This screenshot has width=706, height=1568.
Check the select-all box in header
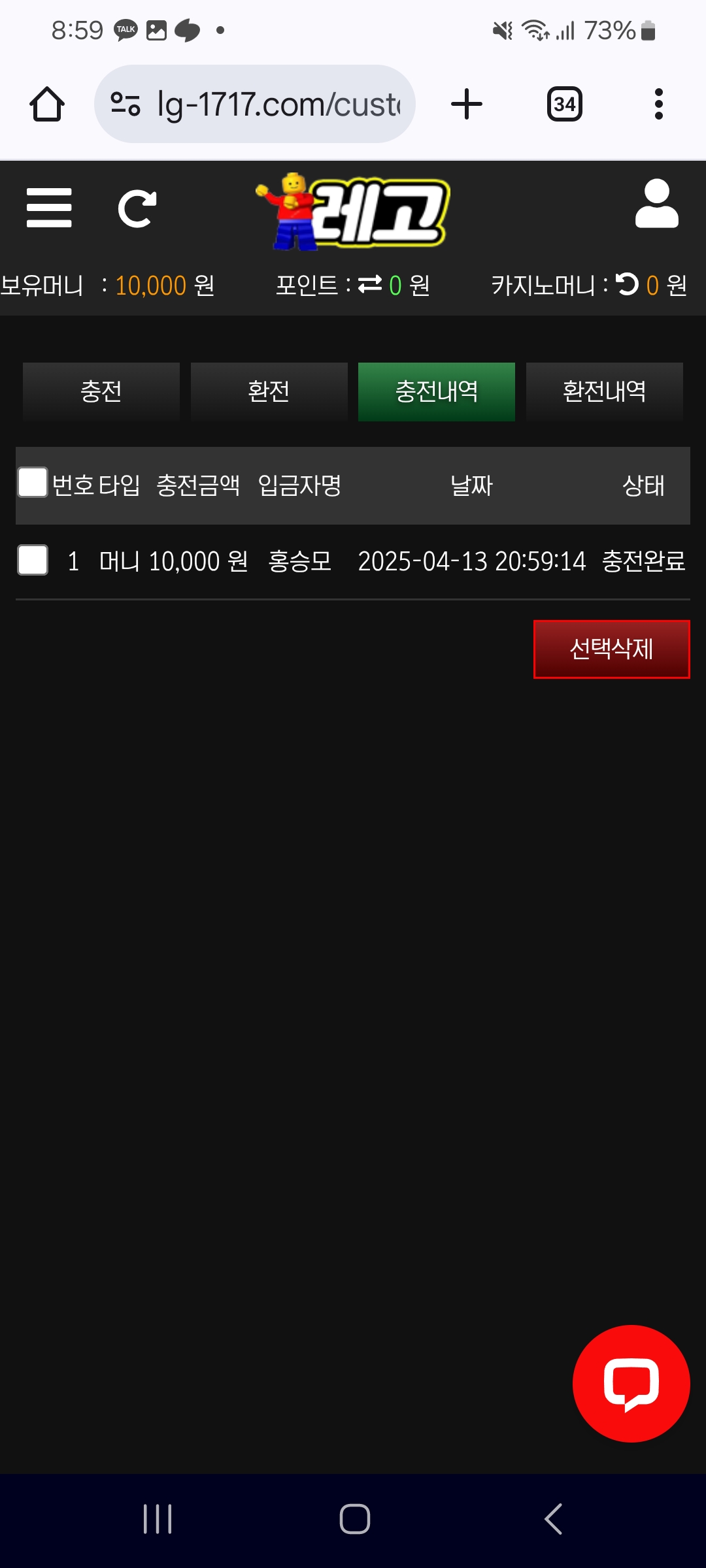(x=33, y=483)
